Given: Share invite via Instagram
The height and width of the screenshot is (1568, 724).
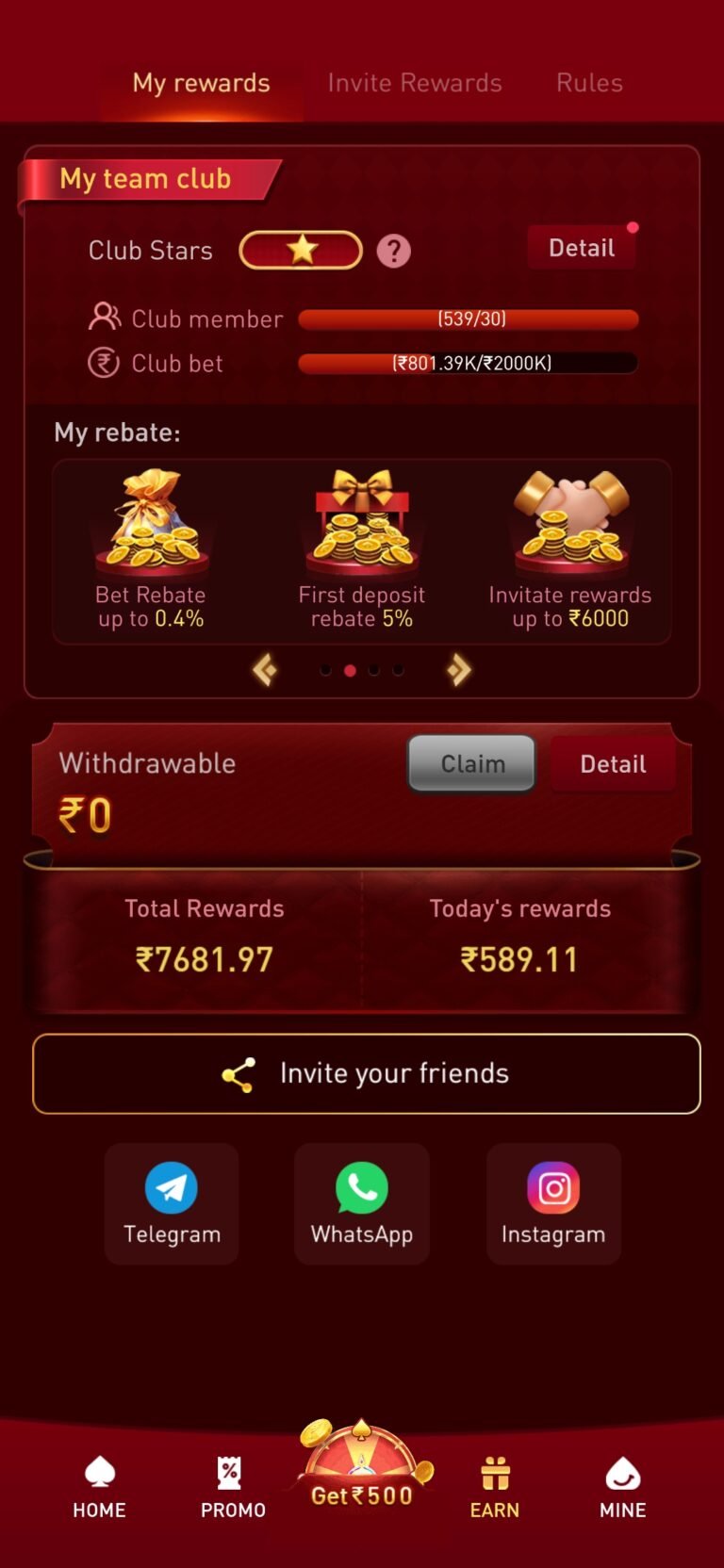Looking at the screenshot, I should click(x=553, y=1203).
